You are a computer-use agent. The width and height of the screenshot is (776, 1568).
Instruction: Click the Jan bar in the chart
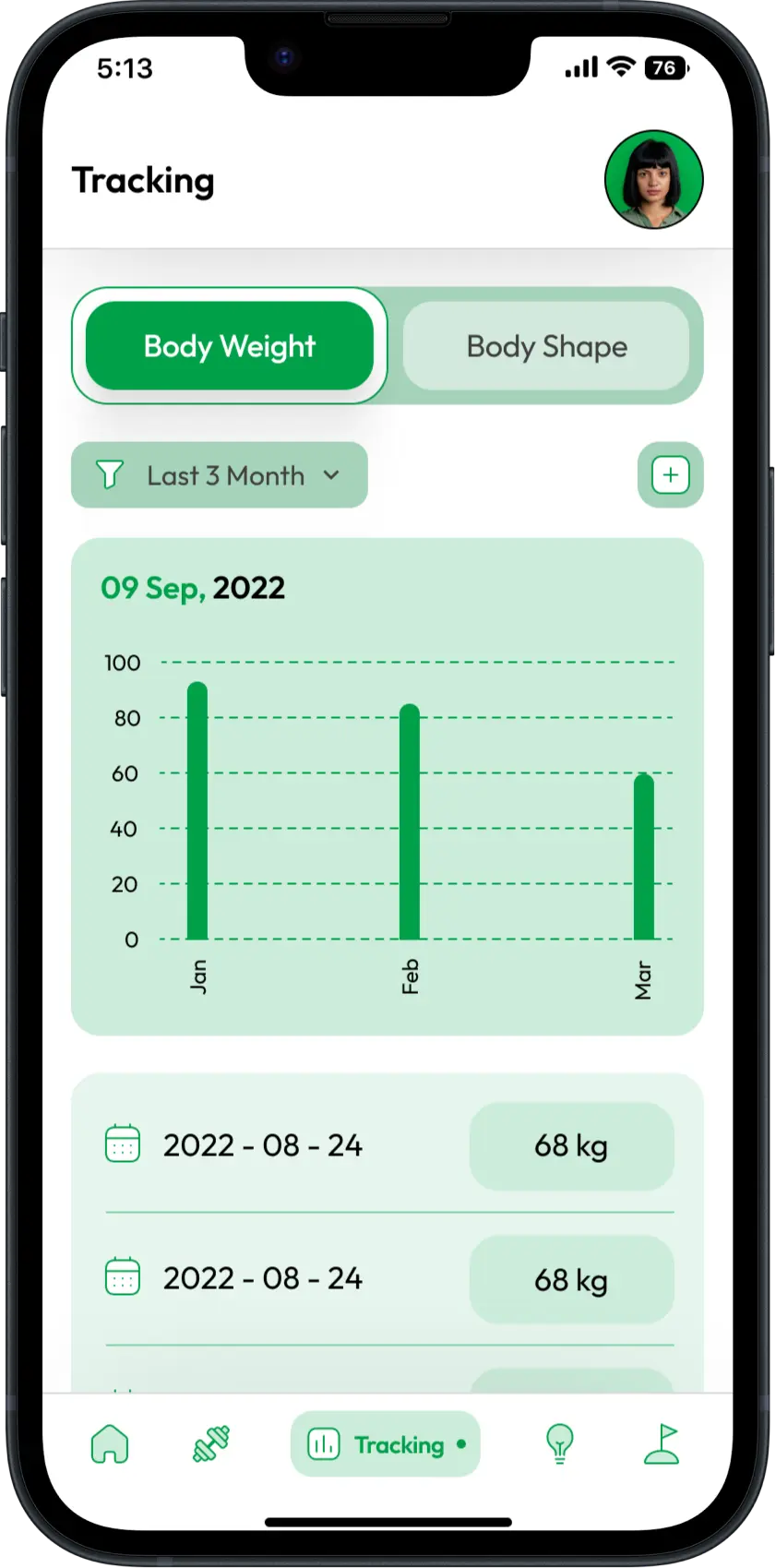[x=197, y=812]
